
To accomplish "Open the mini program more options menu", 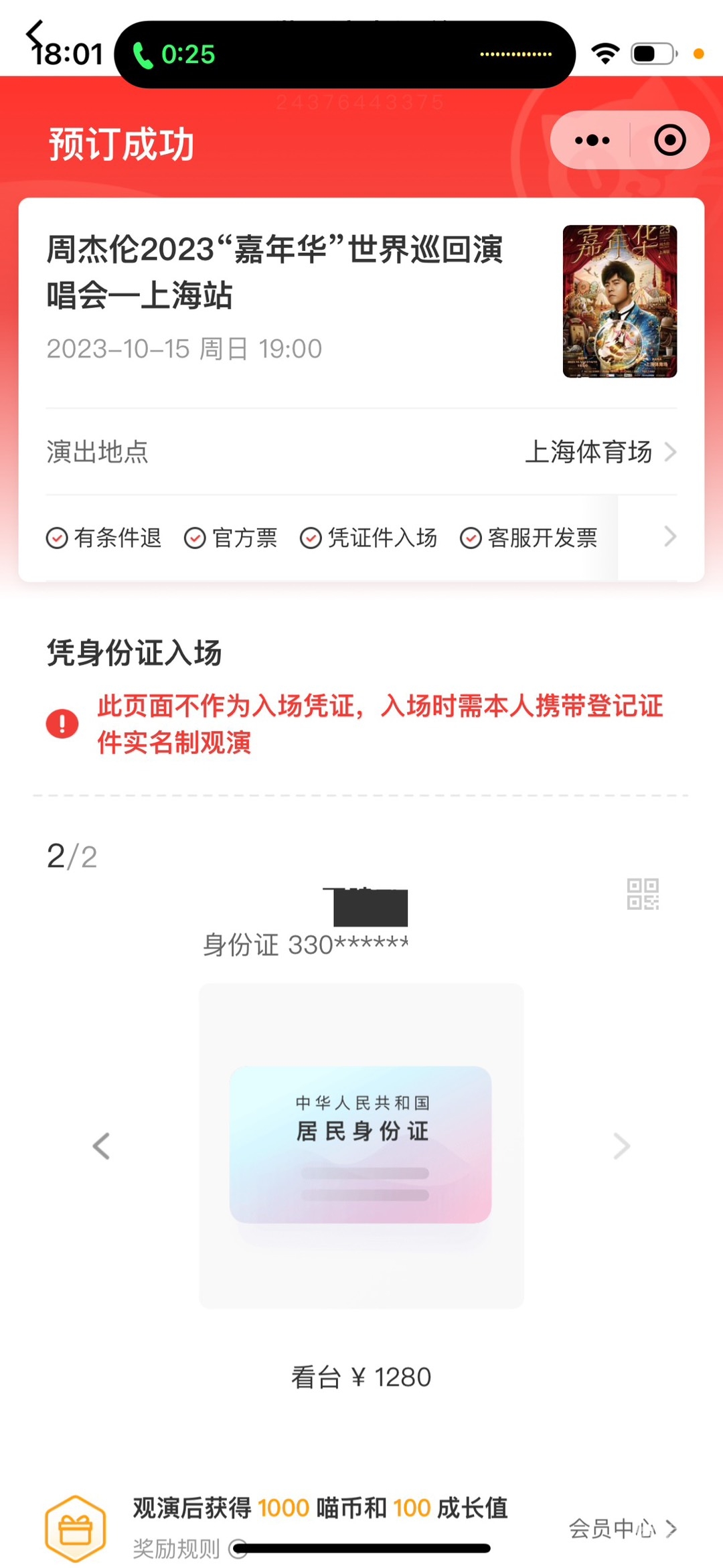I will 592,141.
